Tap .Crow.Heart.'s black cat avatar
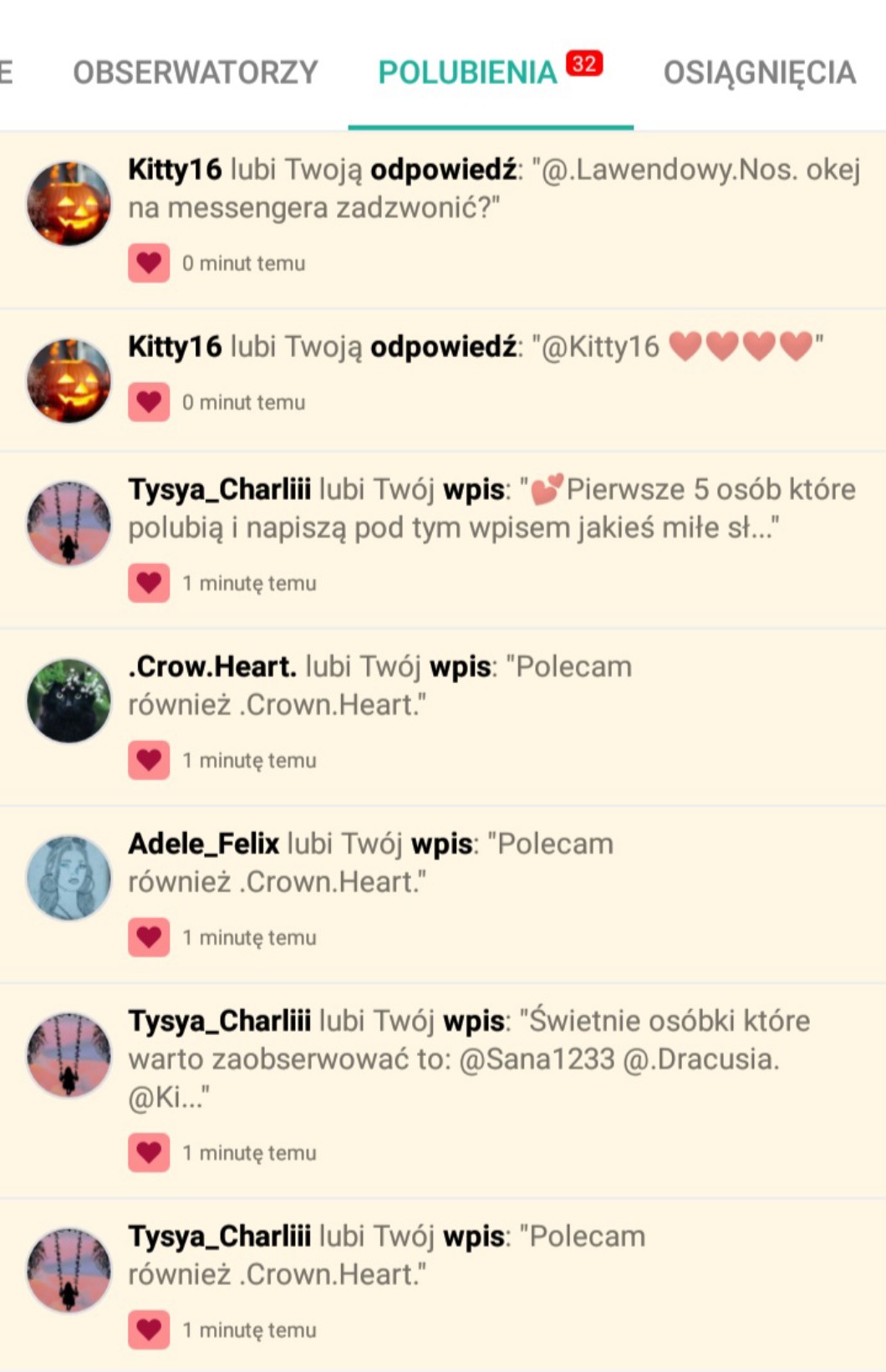The width and height of the screenshot is (886, 1372). coord(69,701)
